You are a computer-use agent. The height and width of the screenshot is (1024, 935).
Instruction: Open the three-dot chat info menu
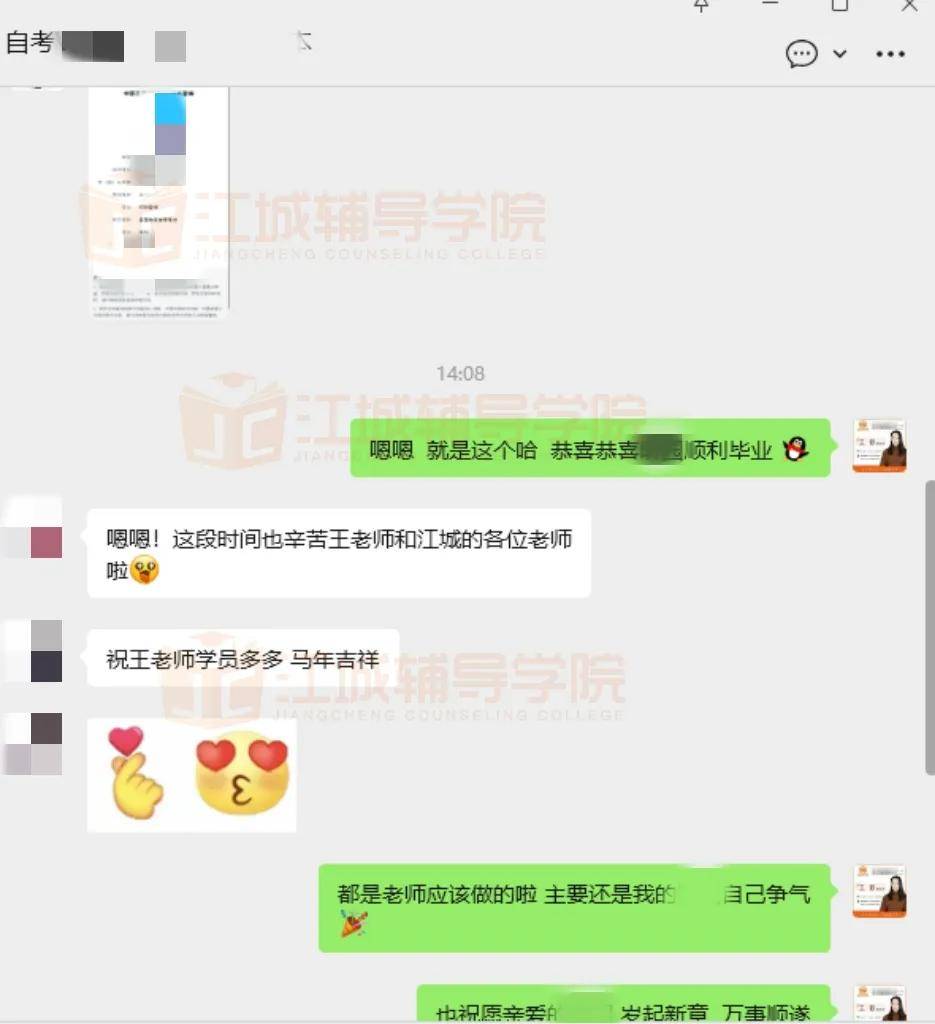[890, 54]
